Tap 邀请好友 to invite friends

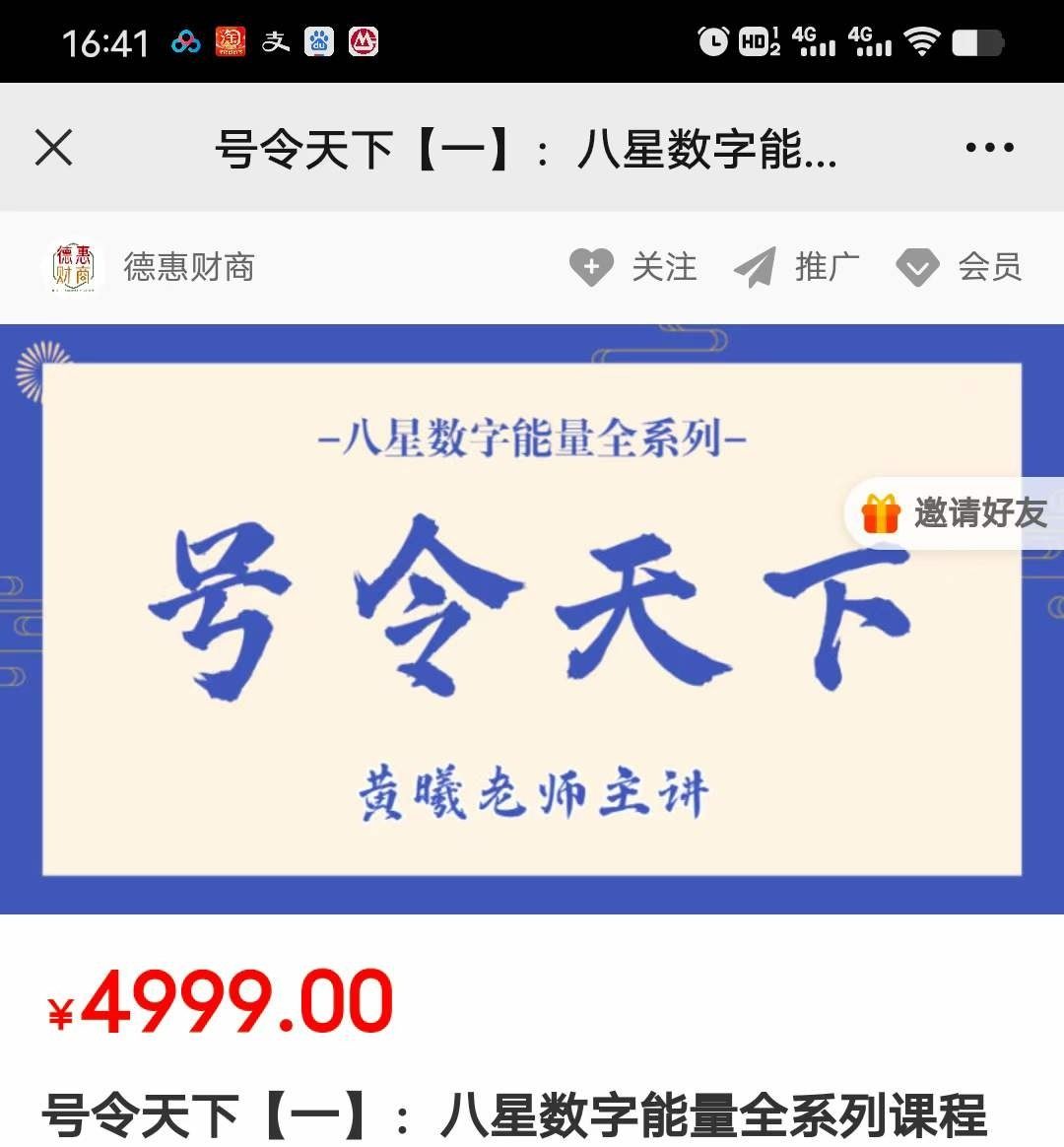pyautogui.click(x=955, y=513)
